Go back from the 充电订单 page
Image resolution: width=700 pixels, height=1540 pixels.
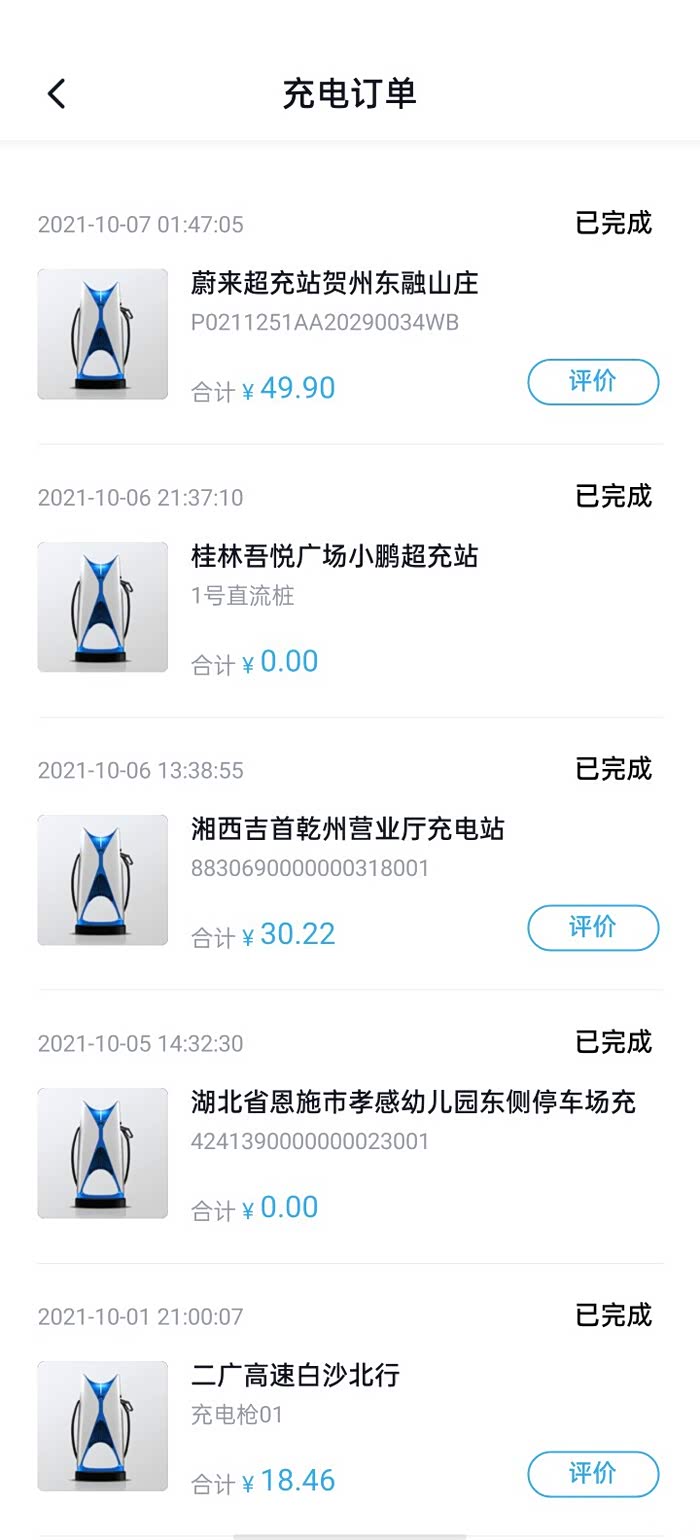[56, 94]
